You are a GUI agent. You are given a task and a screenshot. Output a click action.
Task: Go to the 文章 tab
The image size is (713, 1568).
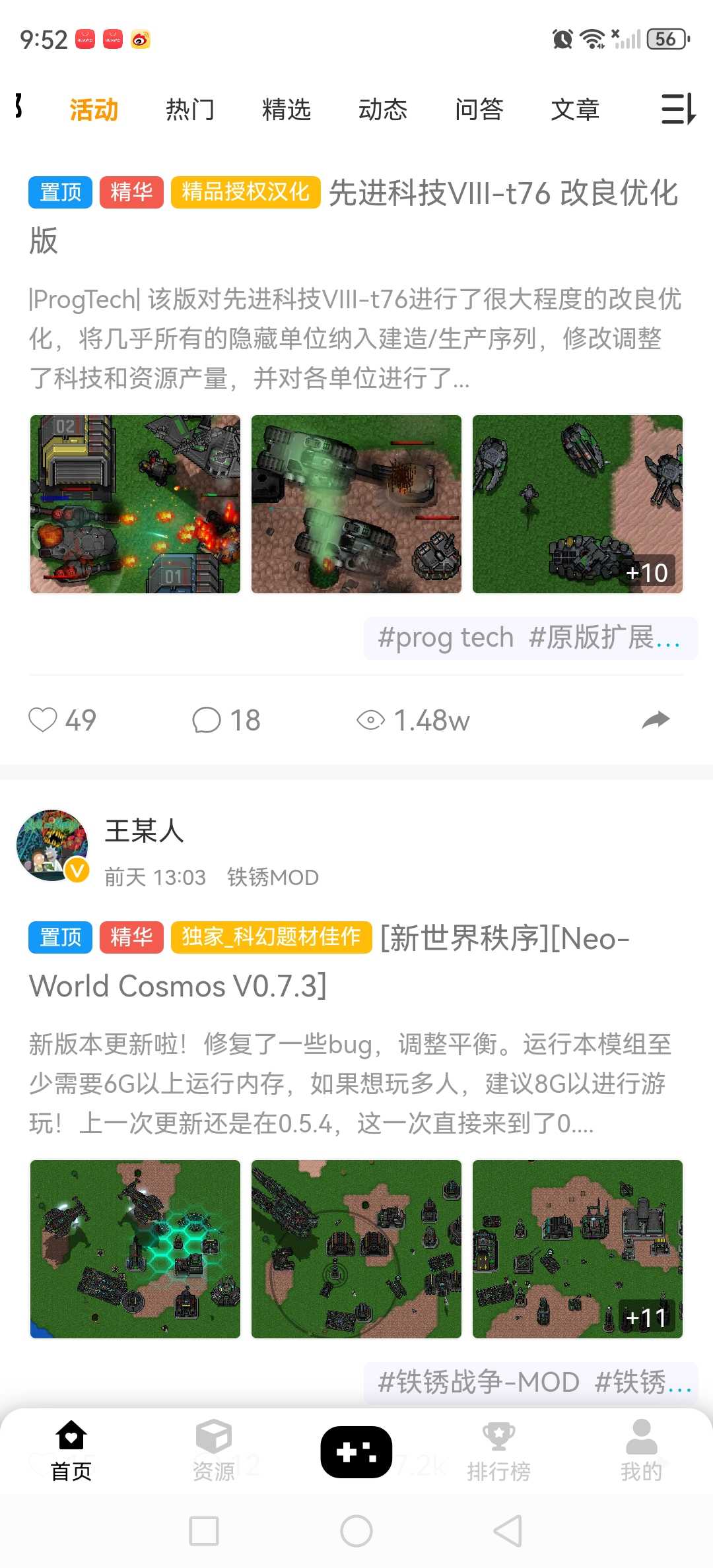(x=575, y=110)
